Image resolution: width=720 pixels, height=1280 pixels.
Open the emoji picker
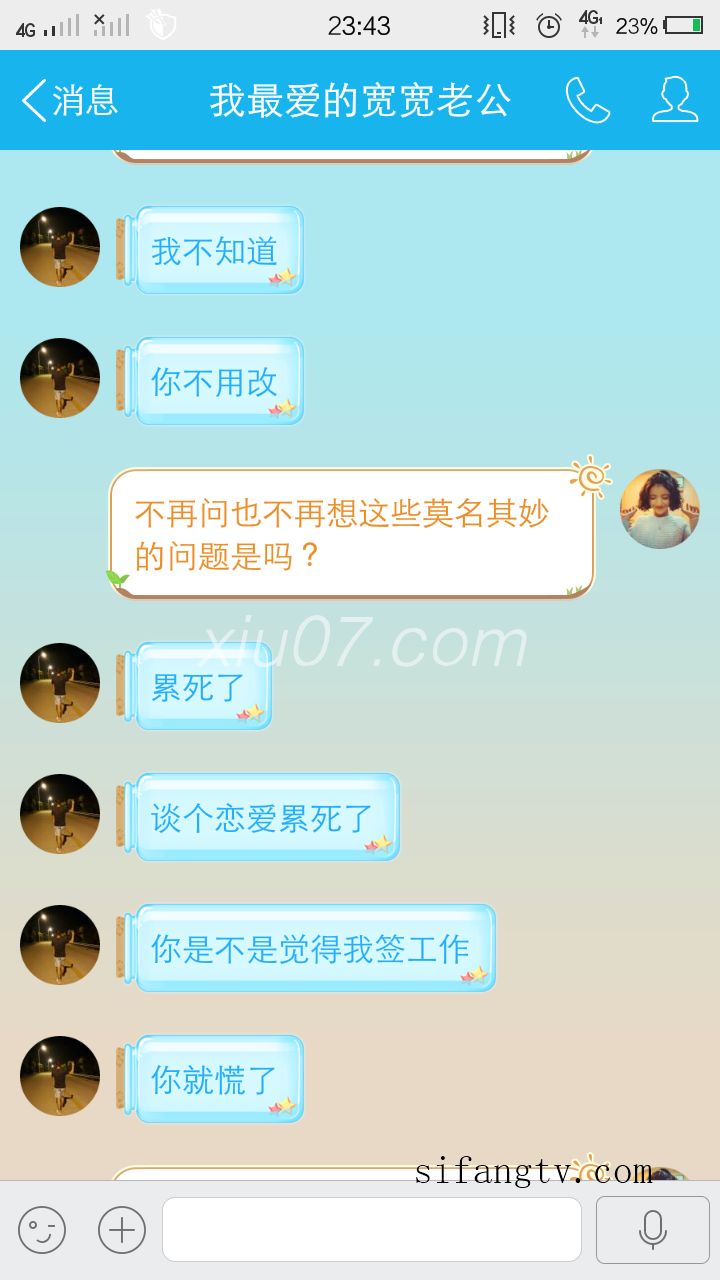point(42,1230)
